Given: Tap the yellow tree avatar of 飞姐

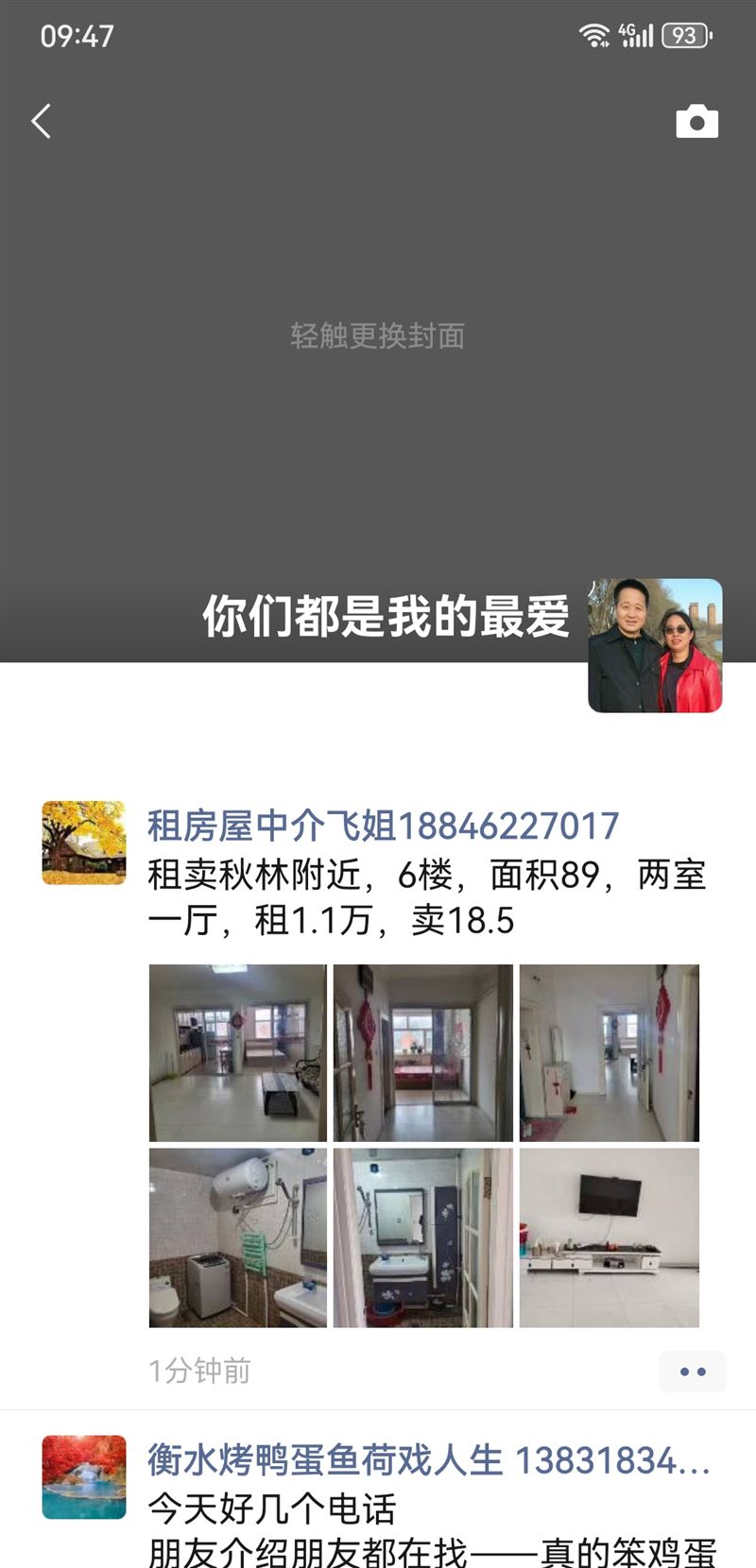Looking at the screenshot, I should click(x=84, y=843).
